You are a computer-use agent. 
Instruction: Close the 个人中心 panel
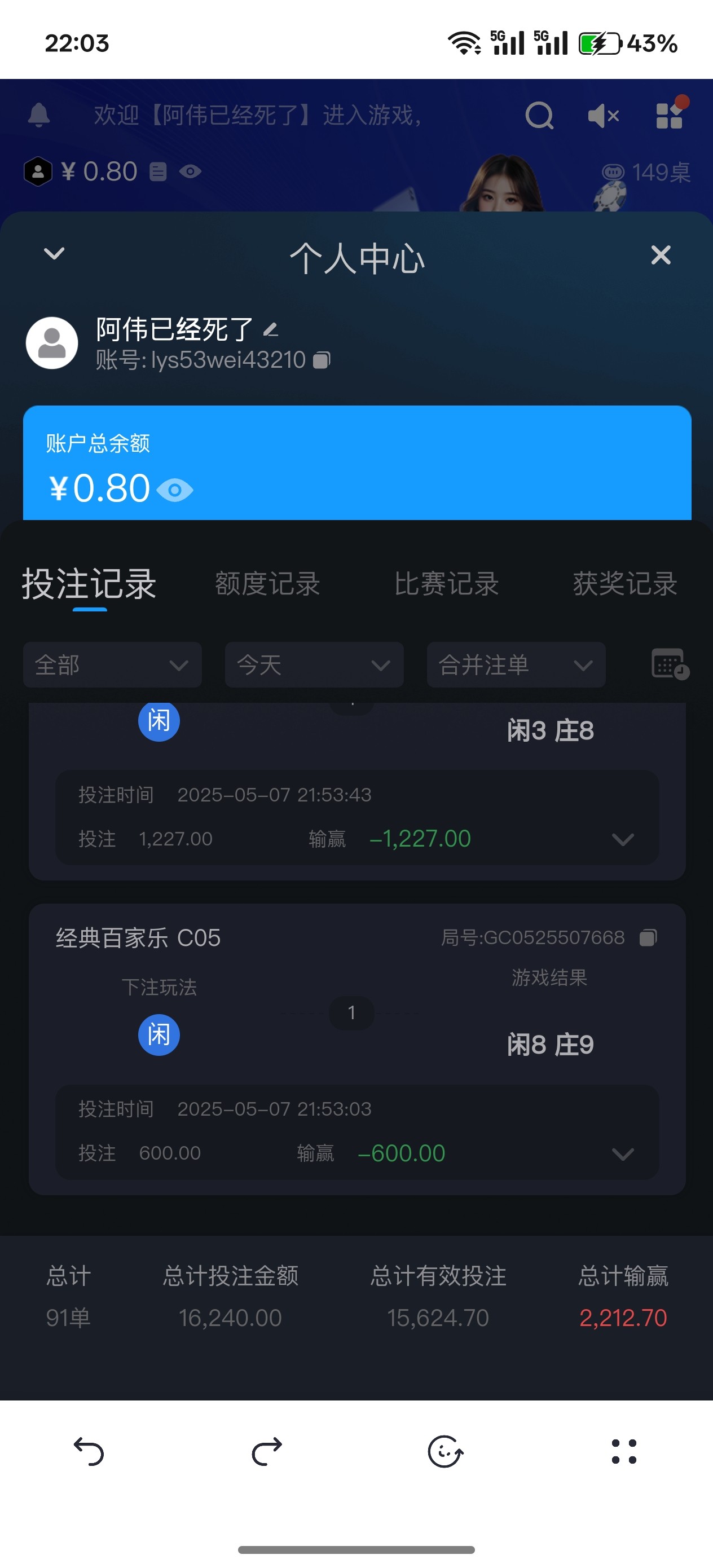[x=661, y=255]
